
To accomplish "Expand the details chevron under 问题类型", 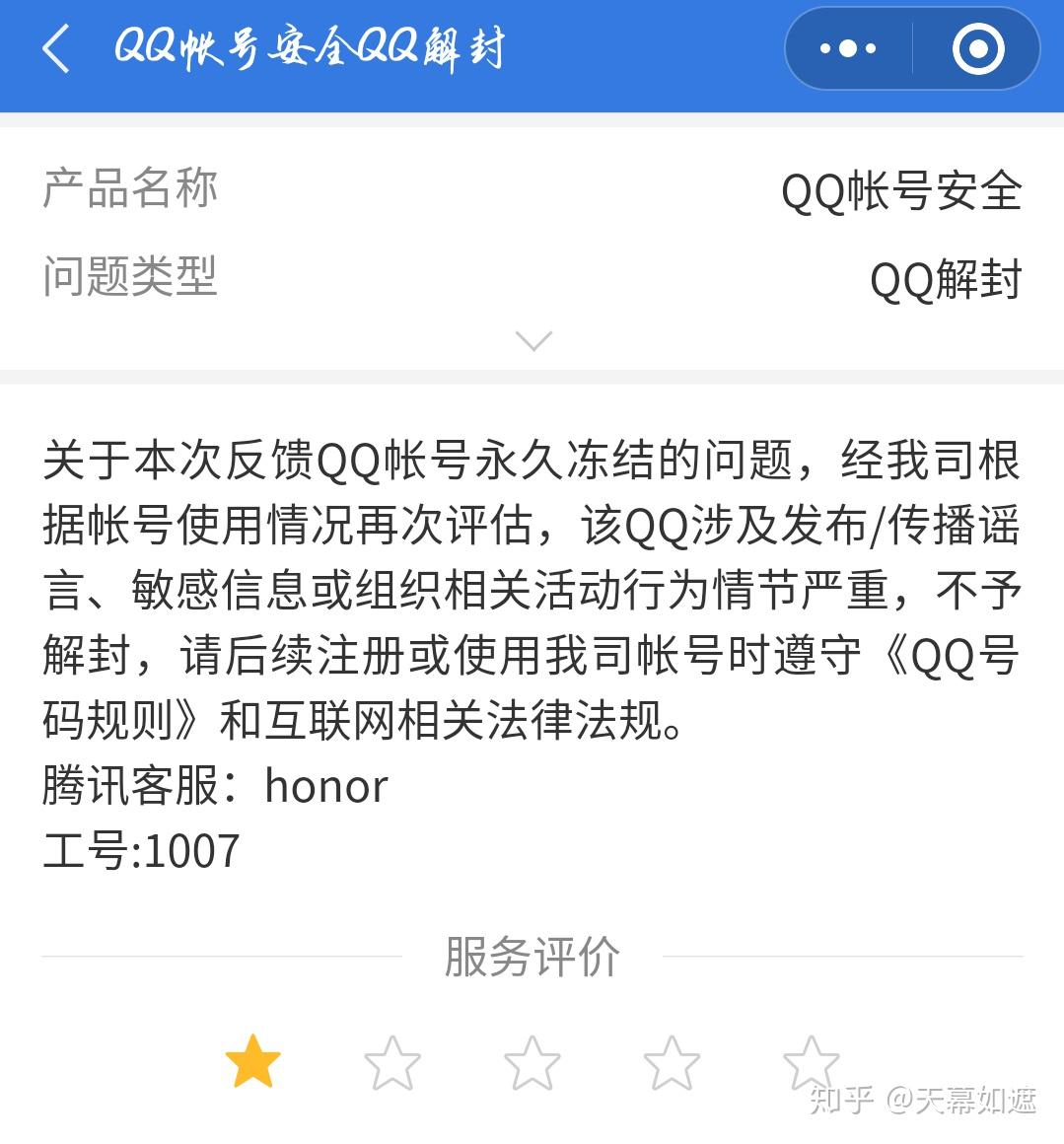I will (533, 341).
